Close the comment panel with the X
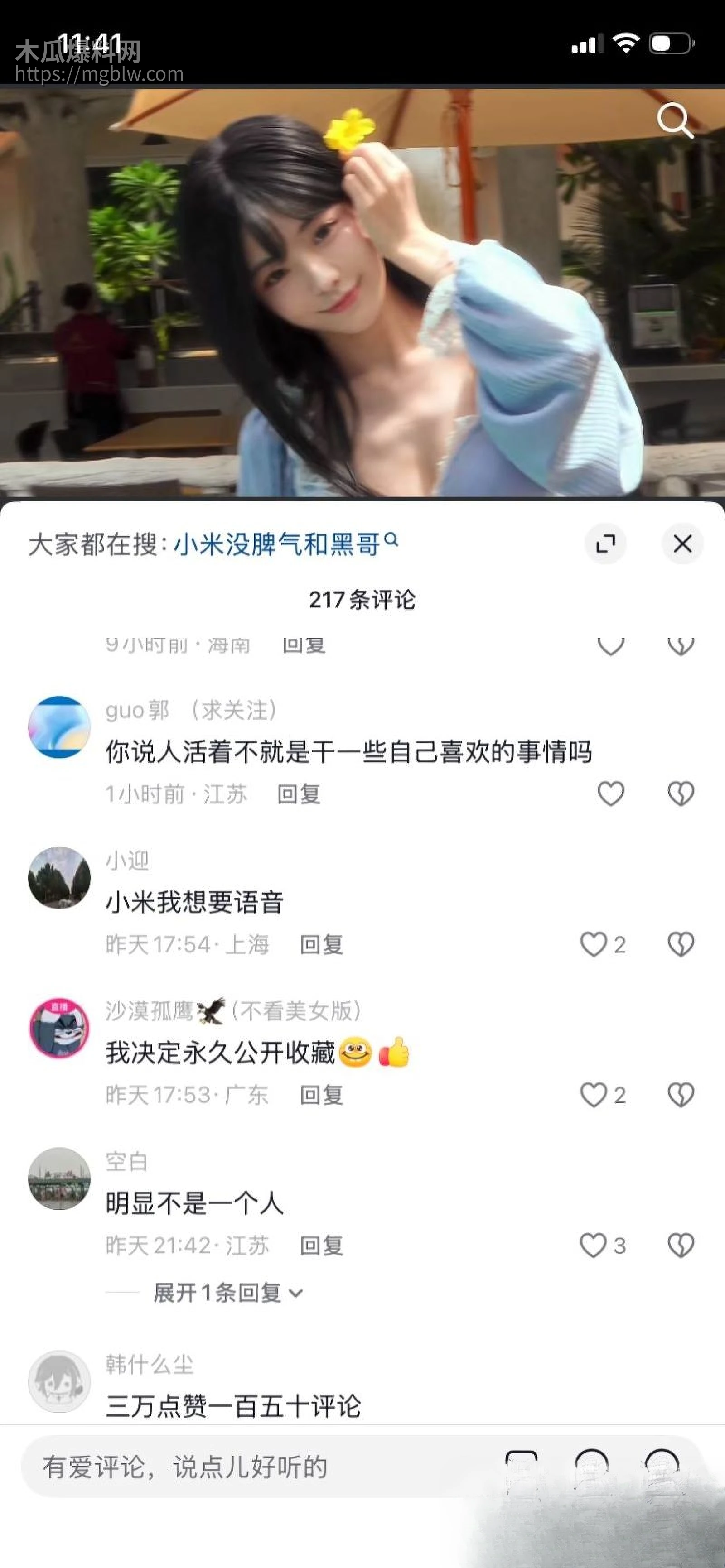This screenshot has width=725, height=1568. click(682, 544)
